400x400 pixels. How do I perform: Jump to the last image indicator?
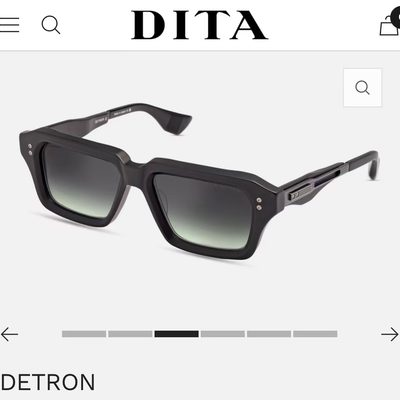pyautogui.click(x=315, y=334)
